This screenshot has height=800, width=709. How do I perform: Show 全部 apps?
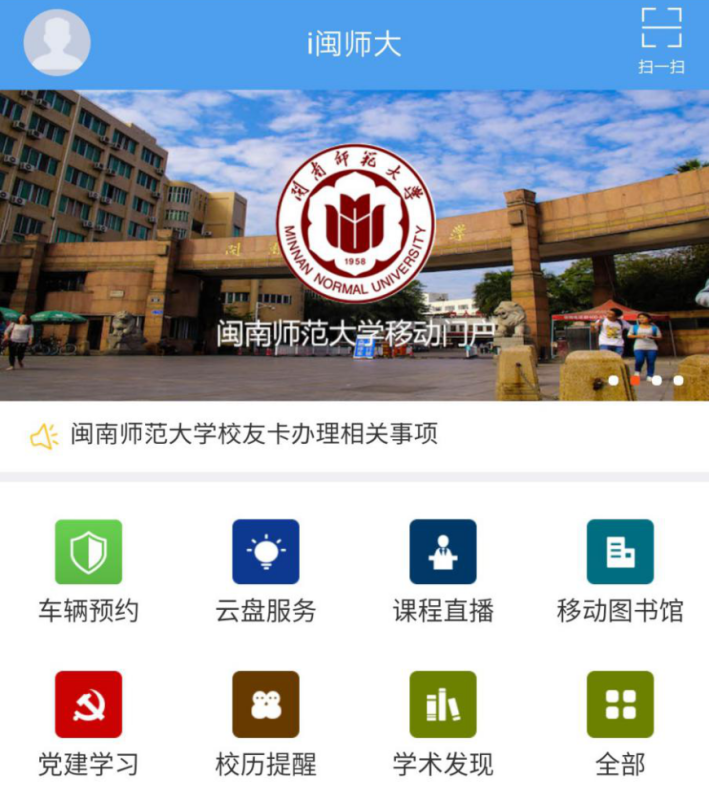620,723
